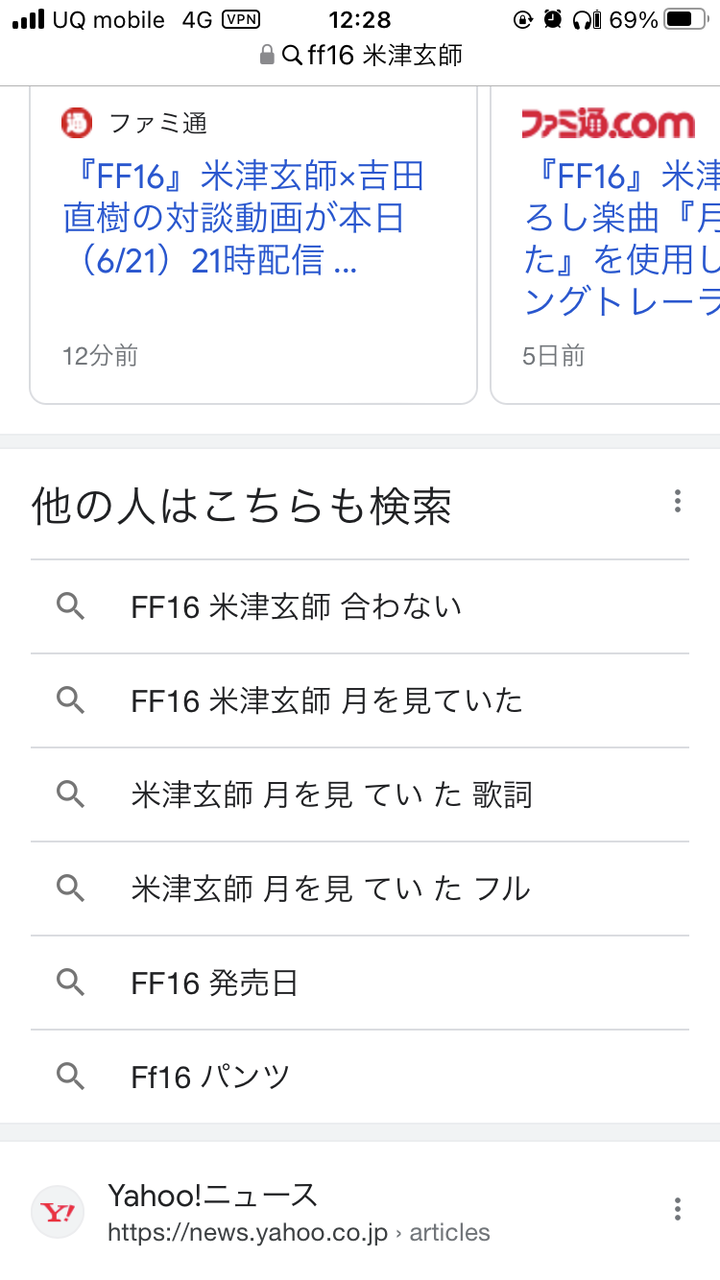Open the Yahoo!ニュース search result
The width and height of the screenshot is (720, 1280).
tap(299, 1213)
